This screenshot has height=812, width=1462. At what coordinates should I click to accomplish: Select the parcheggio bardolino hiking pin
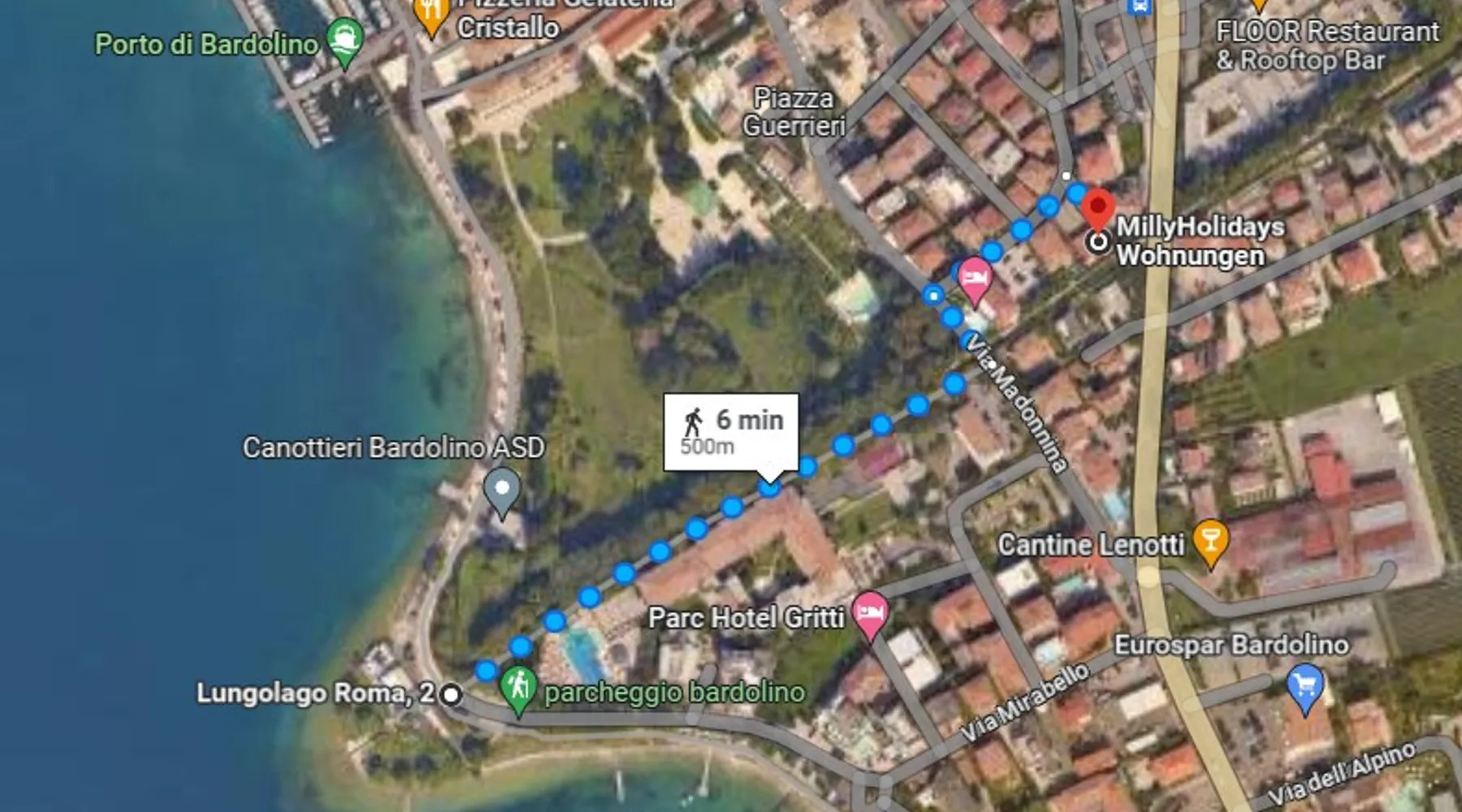click(x=517, y=689)
